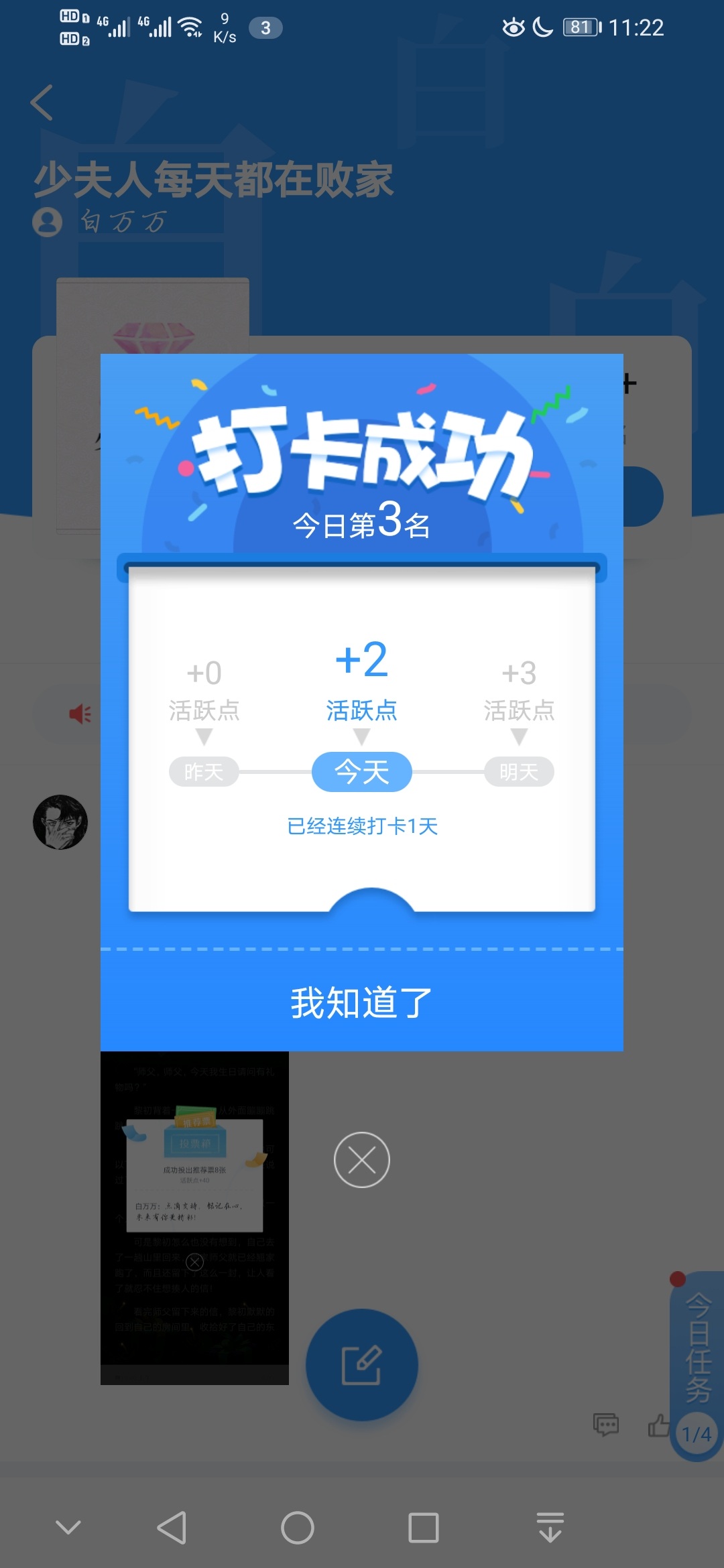
Task: Open the 今日任务 daily task panel
Action: 697,1347
